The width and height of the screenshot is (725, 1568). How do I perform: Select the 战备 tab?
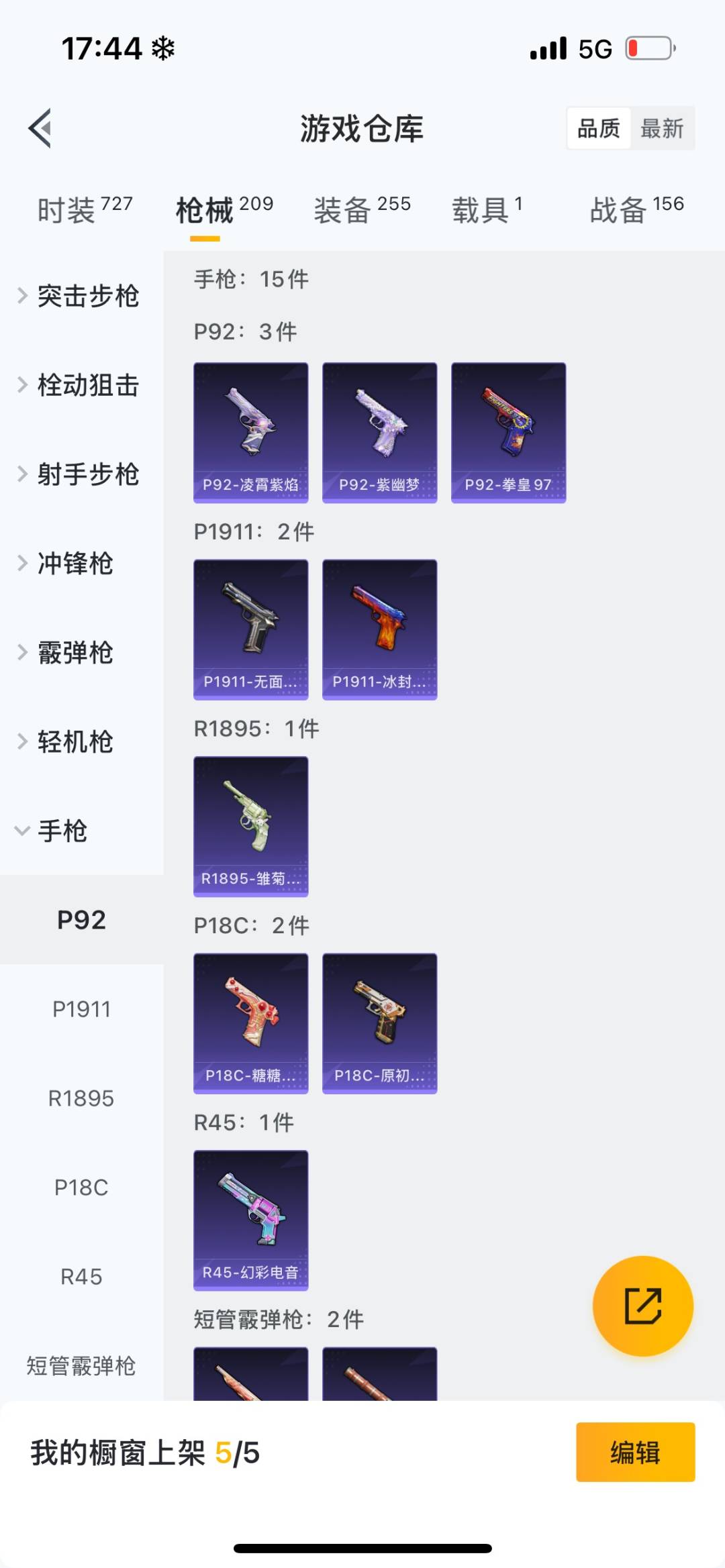[636, 210]
